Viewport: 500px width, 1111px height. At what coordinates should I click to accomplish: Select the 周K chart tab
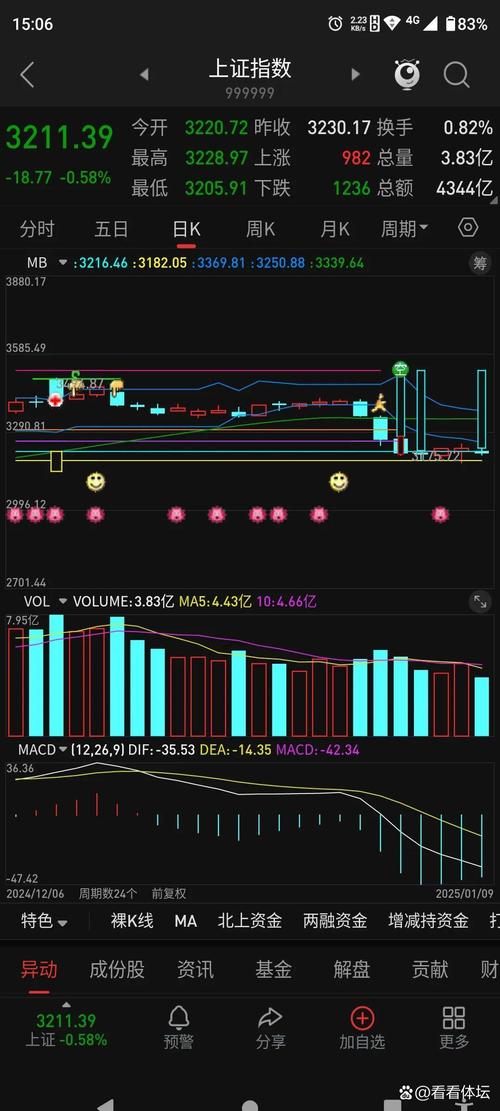261,229
